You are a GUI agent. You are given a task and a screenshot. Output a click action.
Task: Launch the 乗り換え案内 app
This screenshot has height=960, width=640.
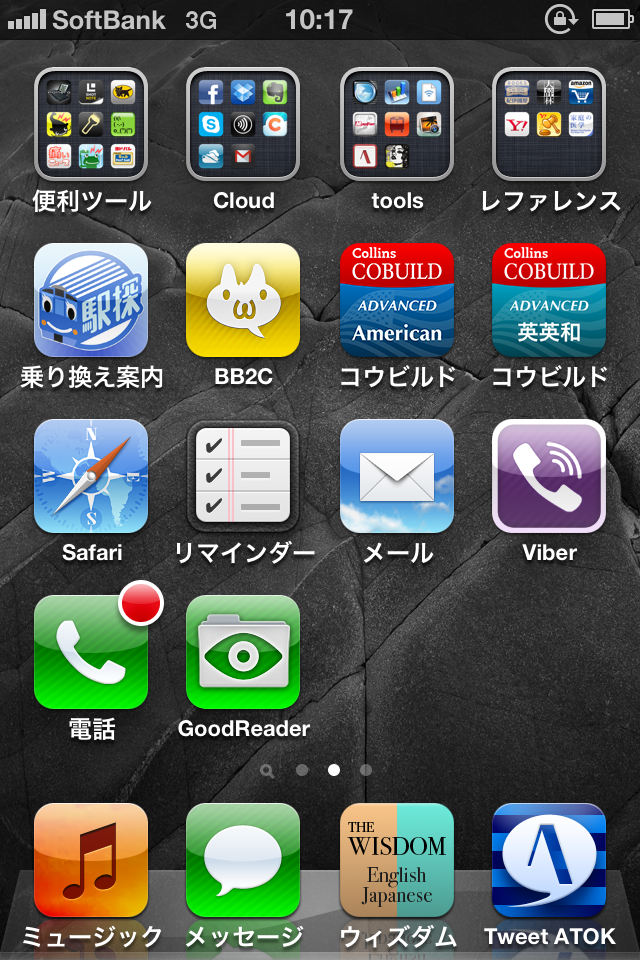[x=91, y=300]
